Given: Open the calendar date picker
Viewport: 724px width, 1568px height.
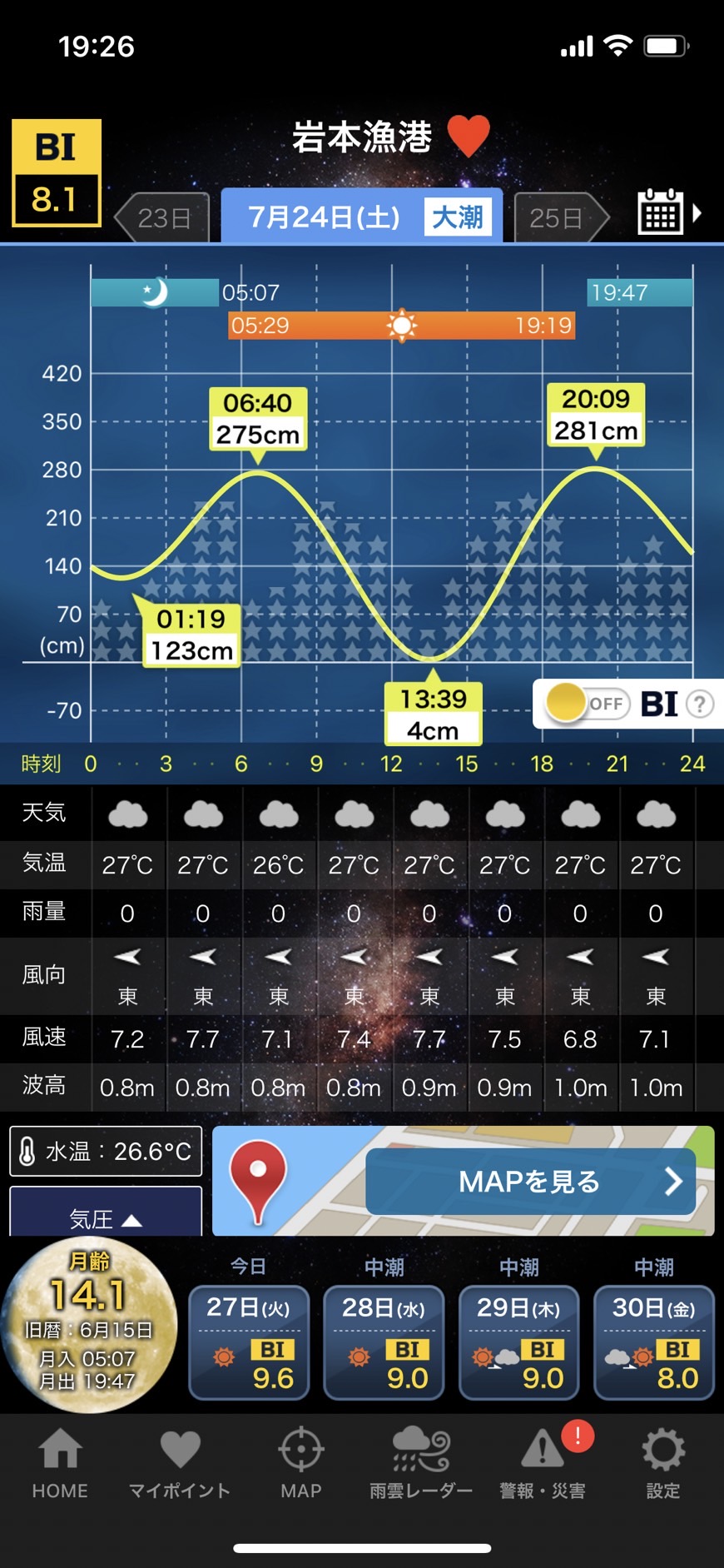Looking at the screenshot, I should tap(669, 212).
